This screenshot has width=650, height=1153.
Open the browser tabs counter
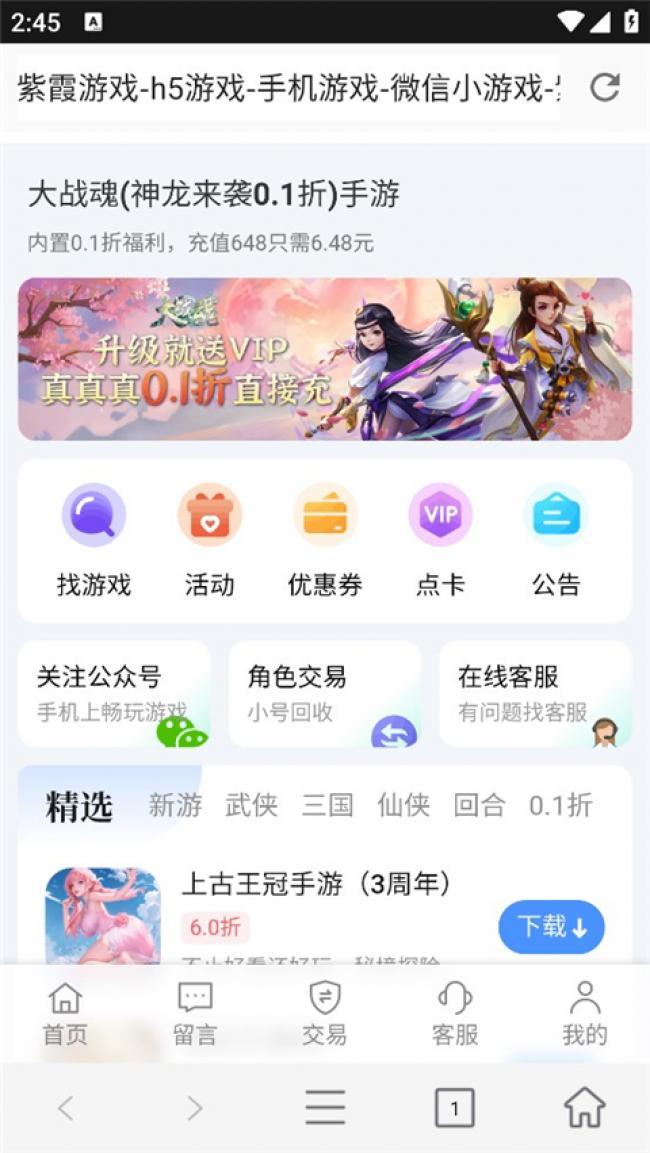[x=455, y=1108]
